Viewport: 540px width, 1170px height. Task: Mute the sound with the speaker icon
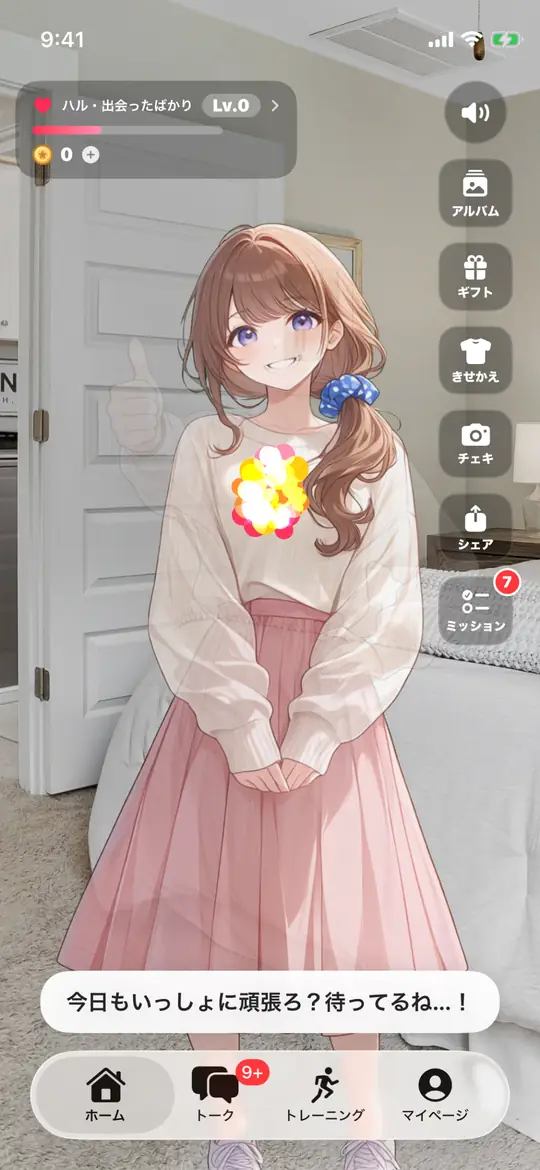click(x=475, y=113)
